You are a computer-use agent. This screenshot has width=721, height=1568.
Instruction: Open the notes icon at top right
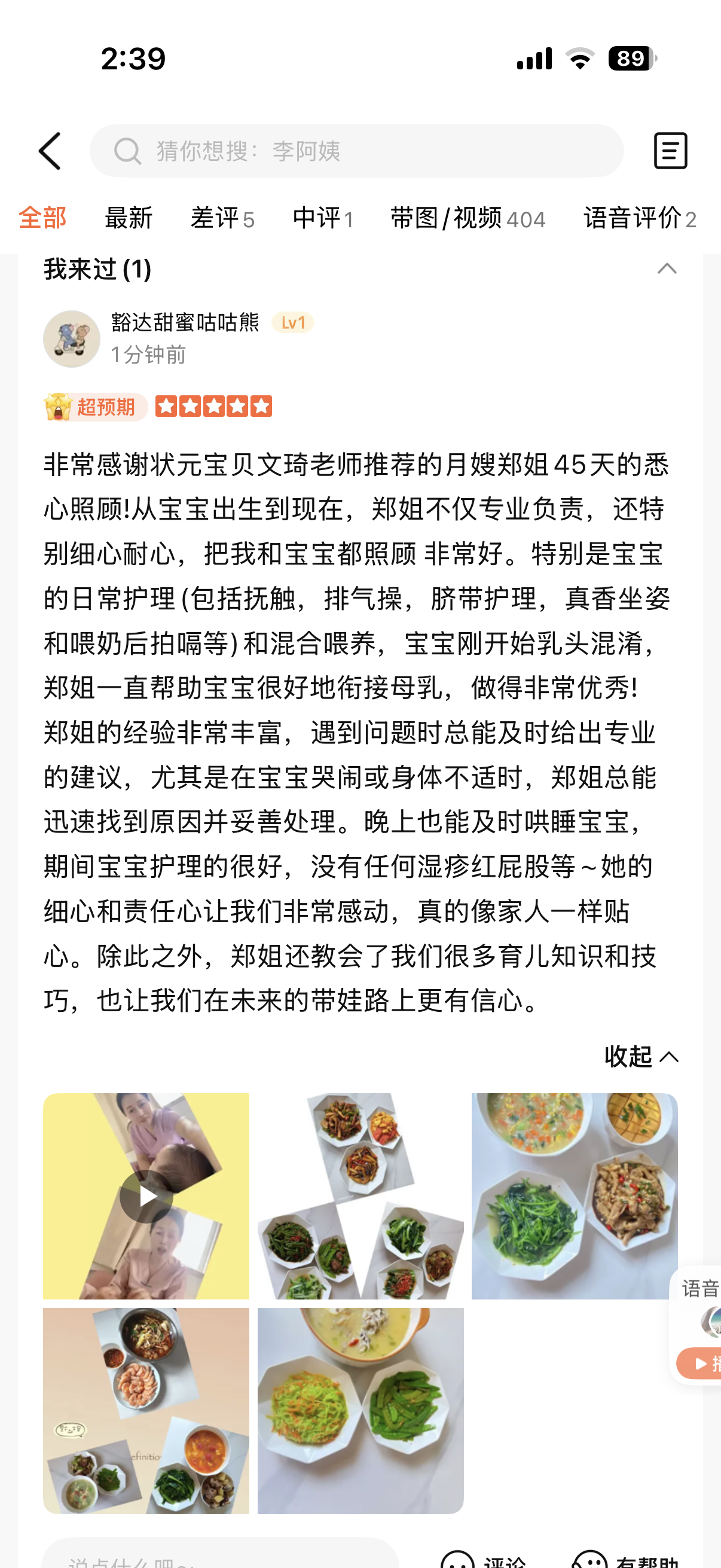[671, 151]
